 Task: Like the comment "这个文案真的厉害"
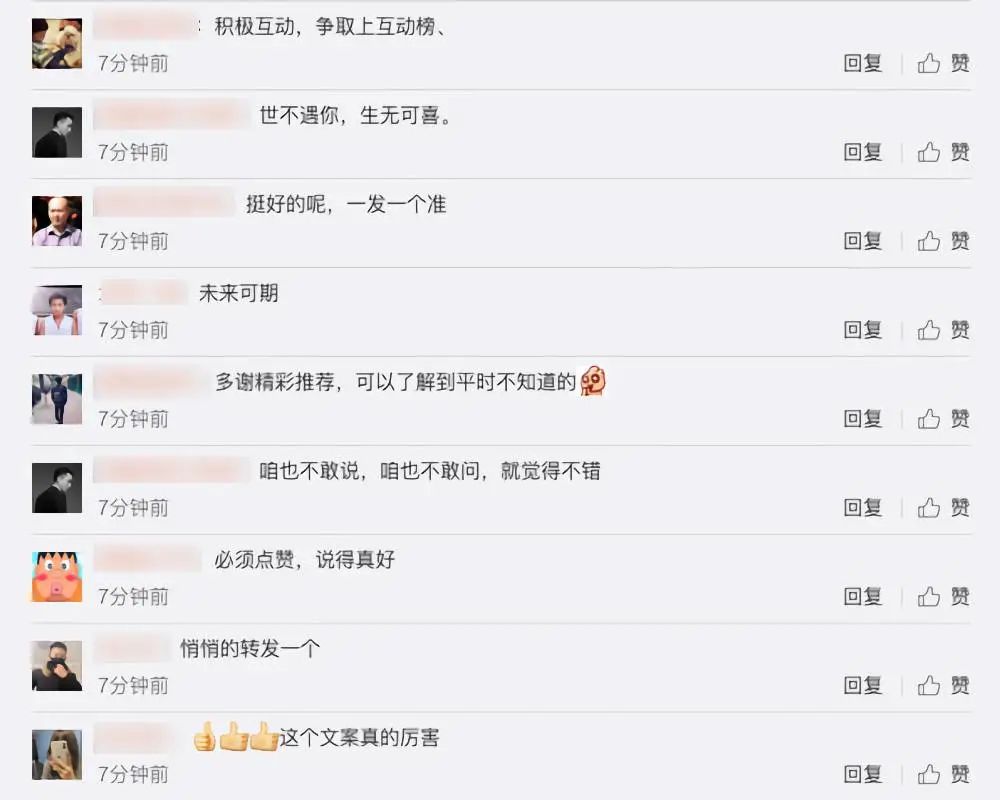pos(943,774)
